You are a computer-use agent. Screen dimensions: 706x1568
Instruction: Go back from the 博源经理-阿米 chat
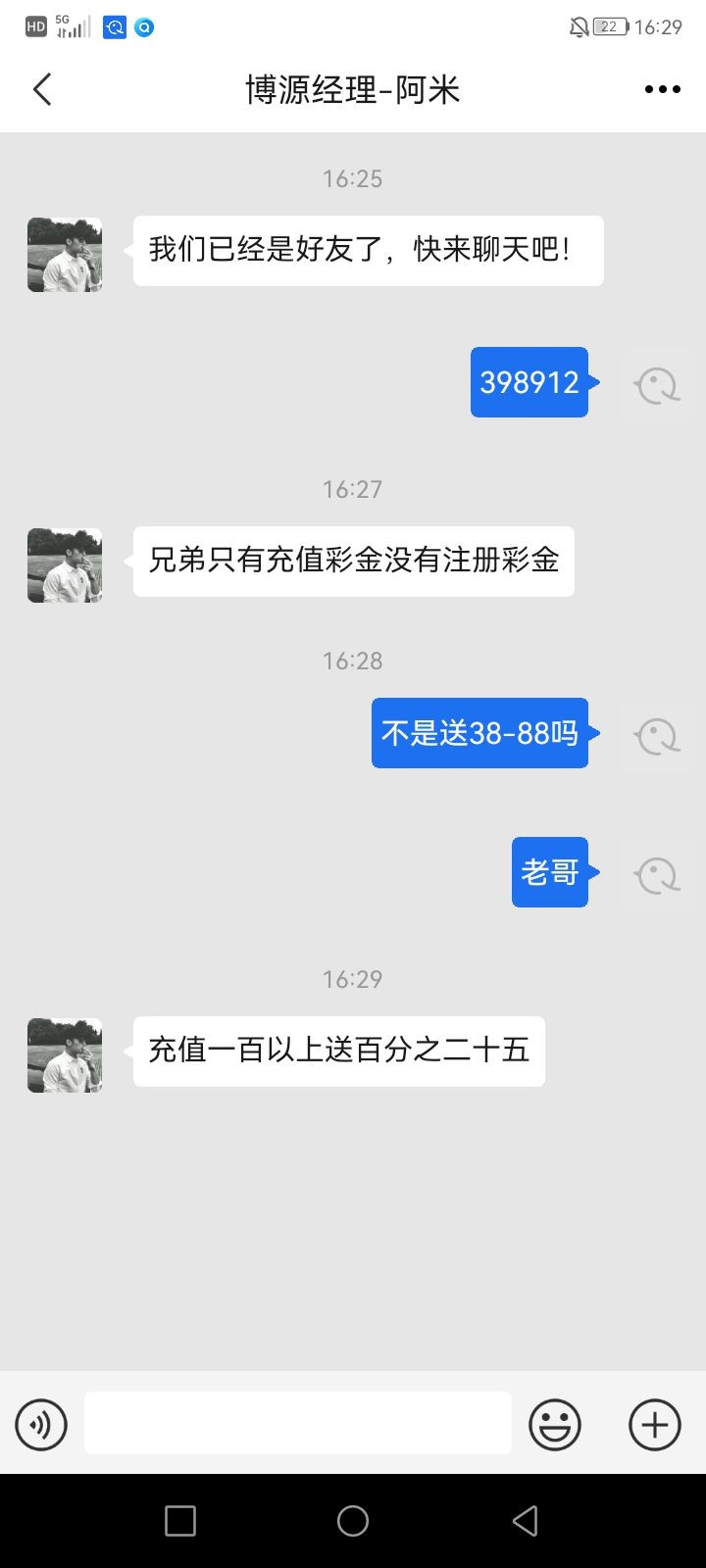click(42, 90)
